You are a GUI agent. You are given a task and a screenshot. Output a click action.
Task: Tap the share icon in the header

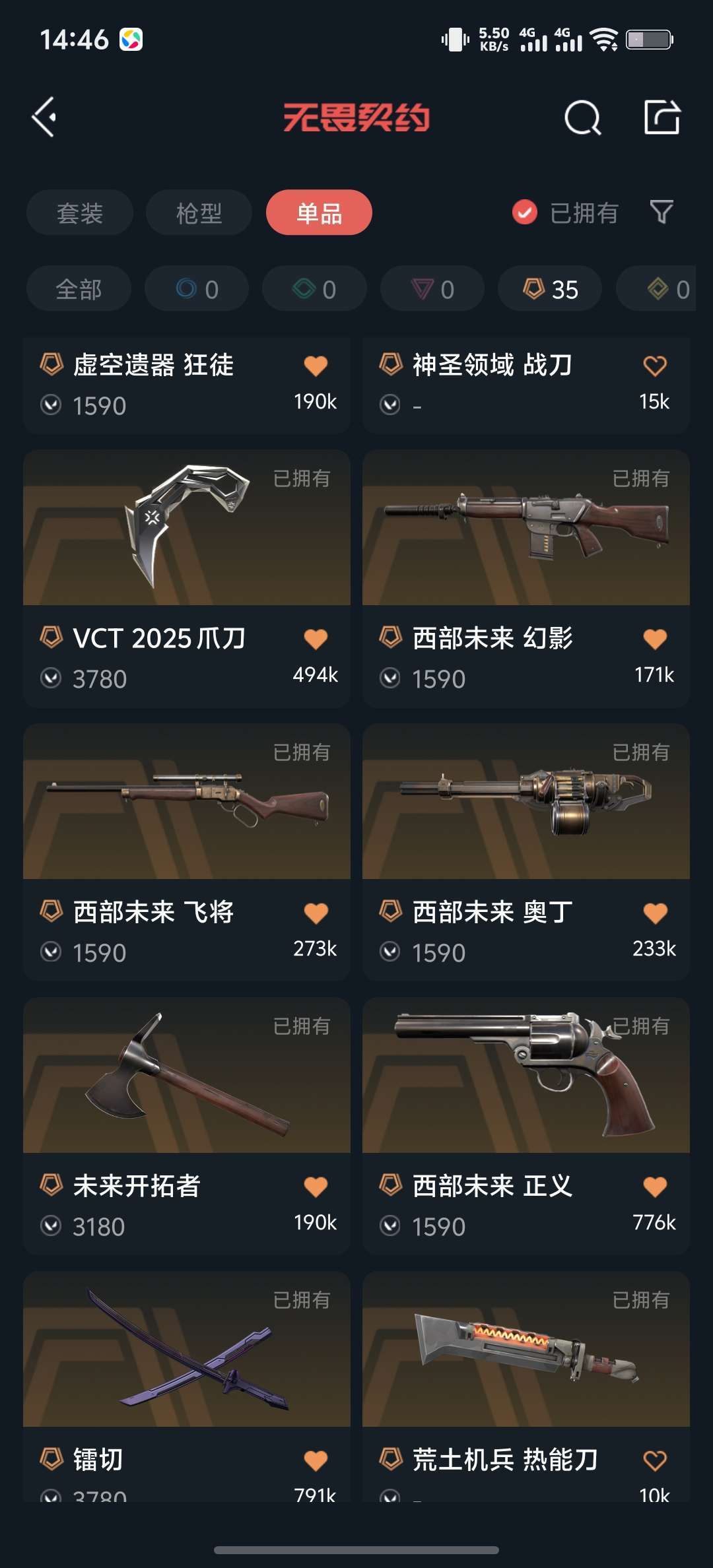point(662,117)
